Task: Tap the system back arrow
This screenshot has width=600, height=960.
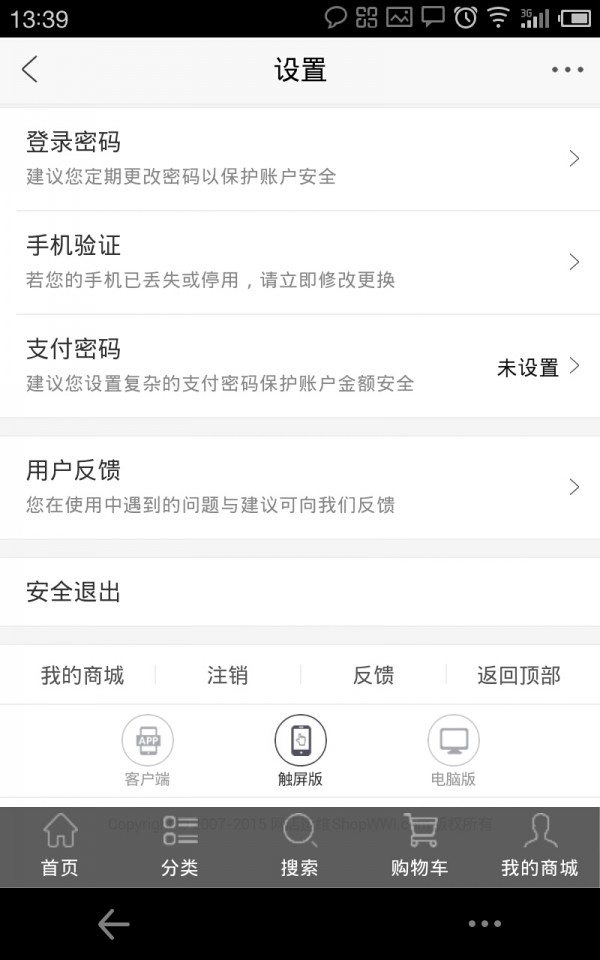Action: click(113, 924)
